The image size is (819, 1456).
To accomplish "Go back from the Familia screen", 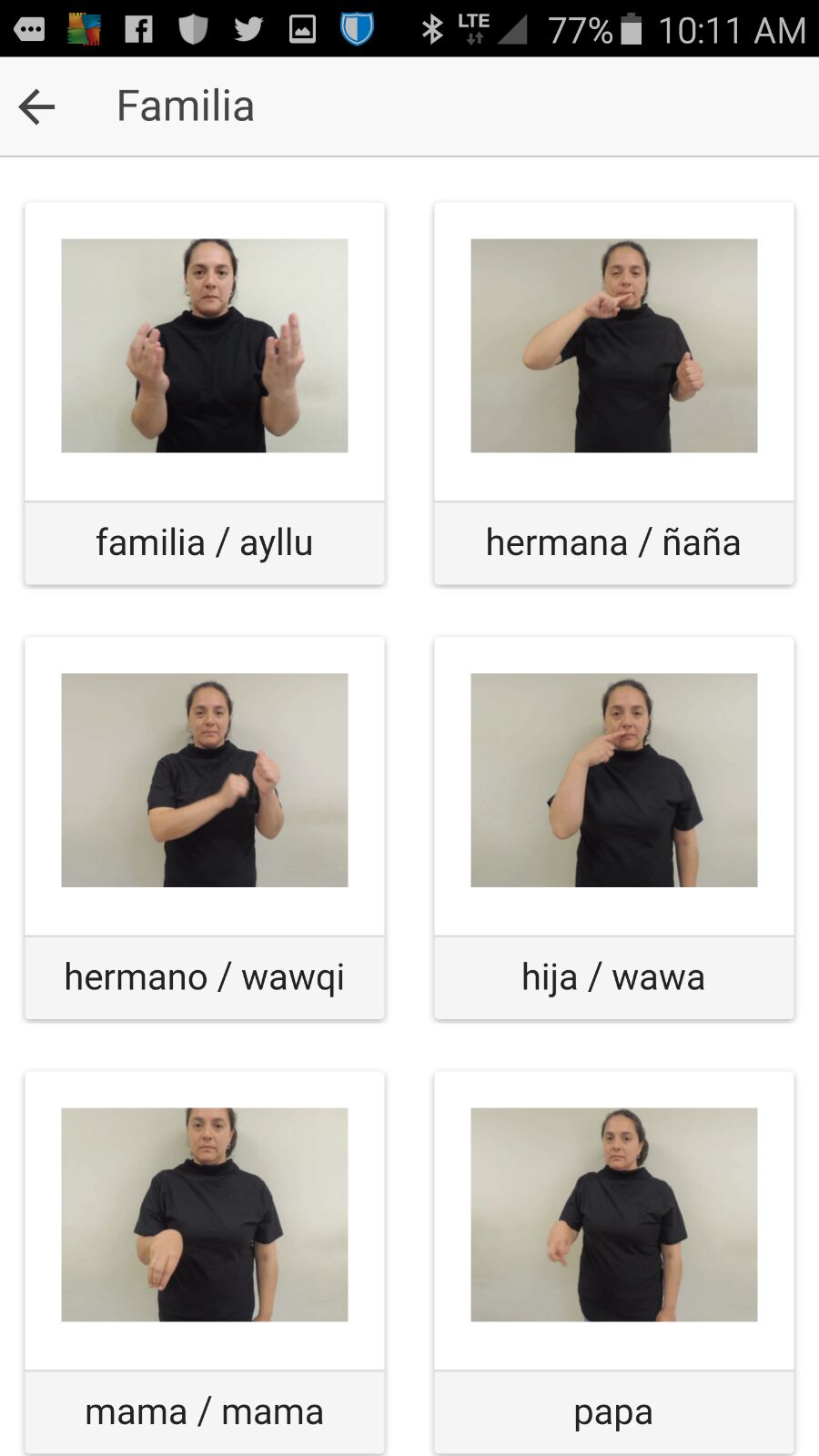I will [x=37, y=106].
